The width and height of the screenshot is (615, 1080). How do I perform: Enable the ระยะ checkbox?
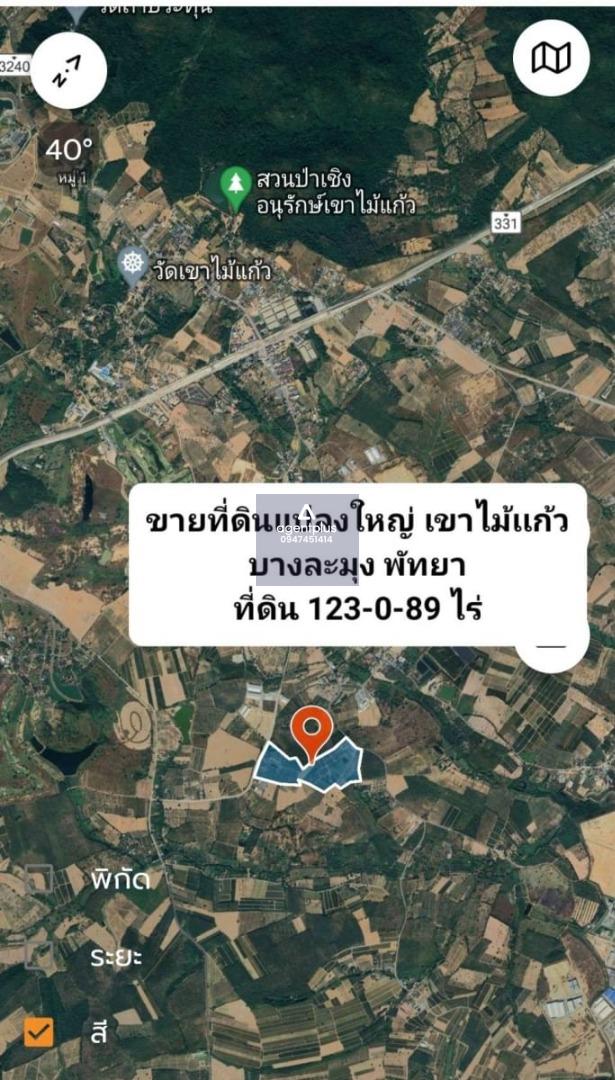click(39, 956)
